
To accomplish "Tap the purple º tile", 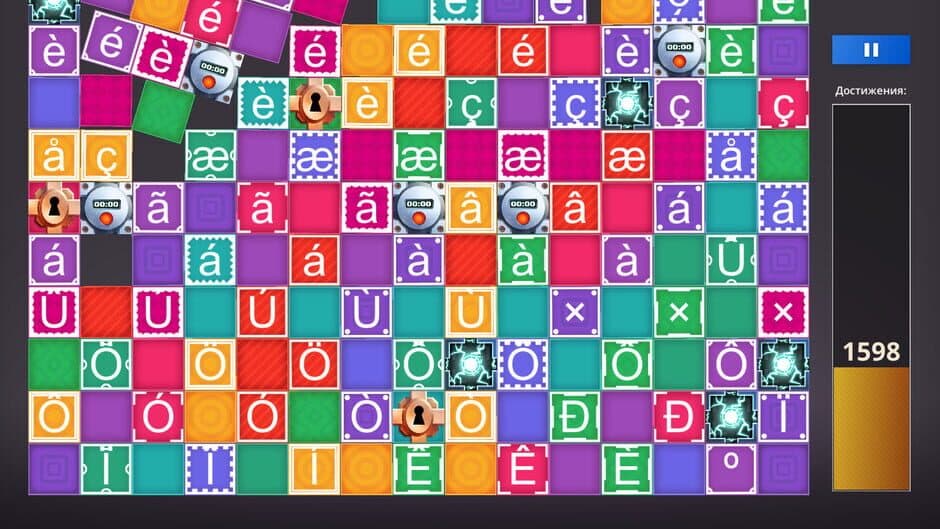I will point(730,469).
